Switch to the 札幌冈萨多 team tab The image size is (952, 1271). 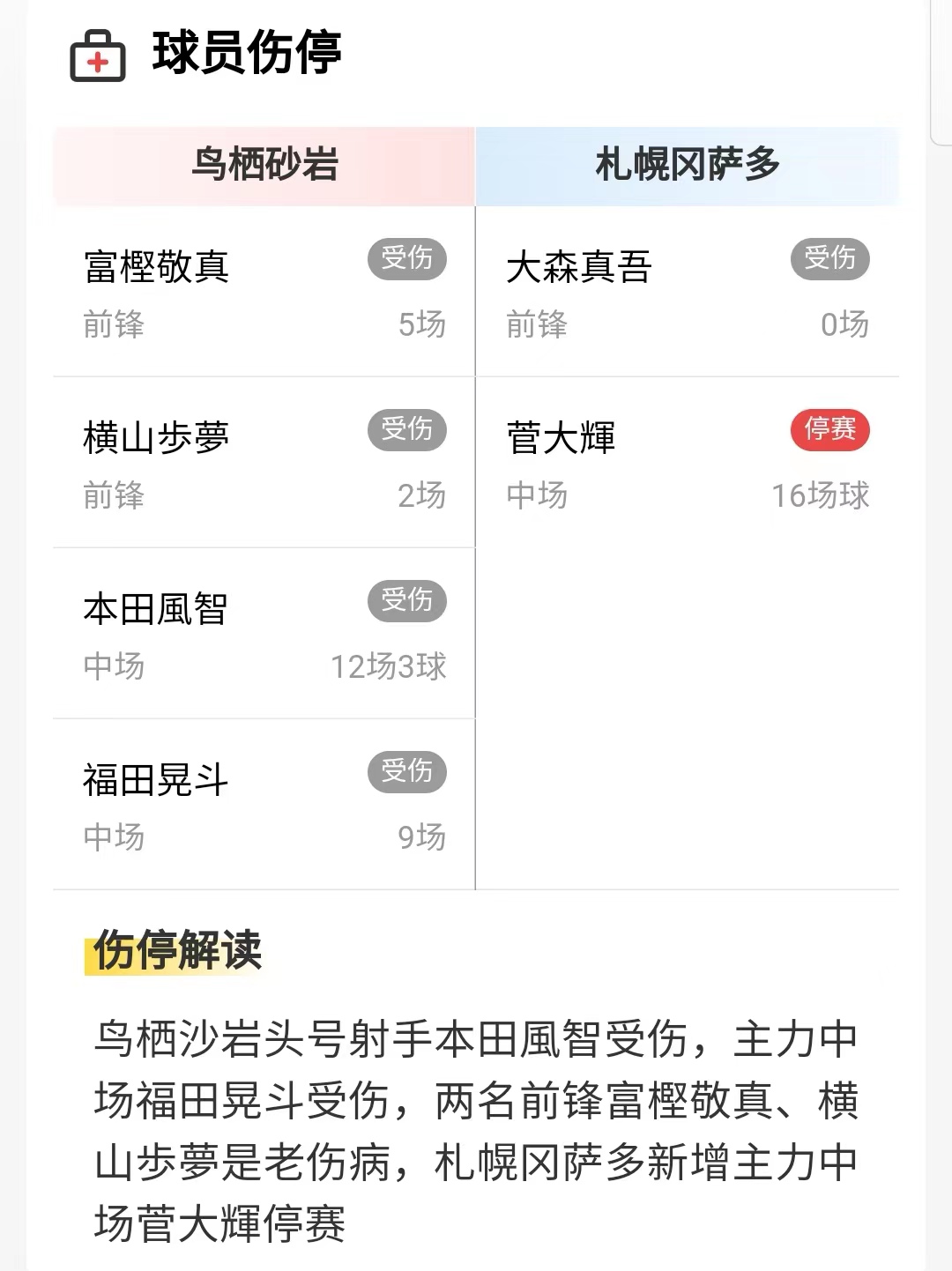coord(688,164)
